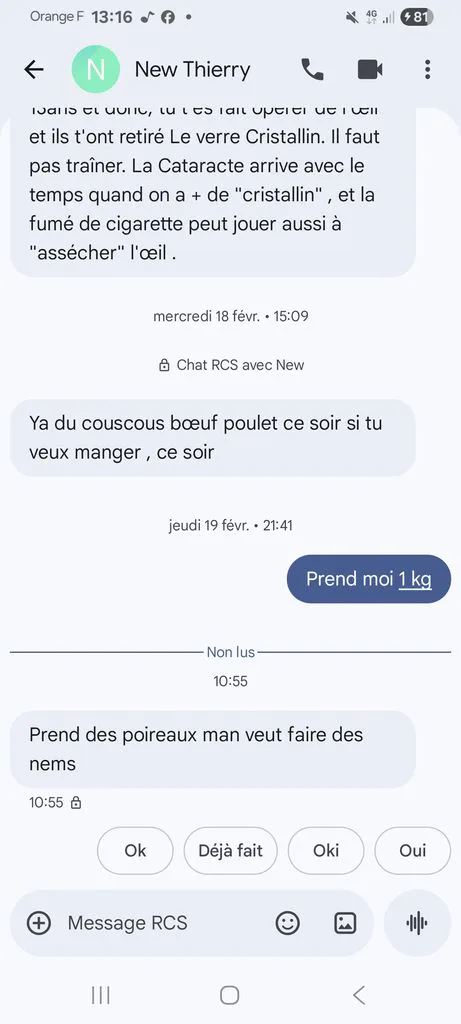Image resolution: width=461 pixels, height=1024 pixels.
Task: Attach a photo from the gallery
Action: coord(345,923)
